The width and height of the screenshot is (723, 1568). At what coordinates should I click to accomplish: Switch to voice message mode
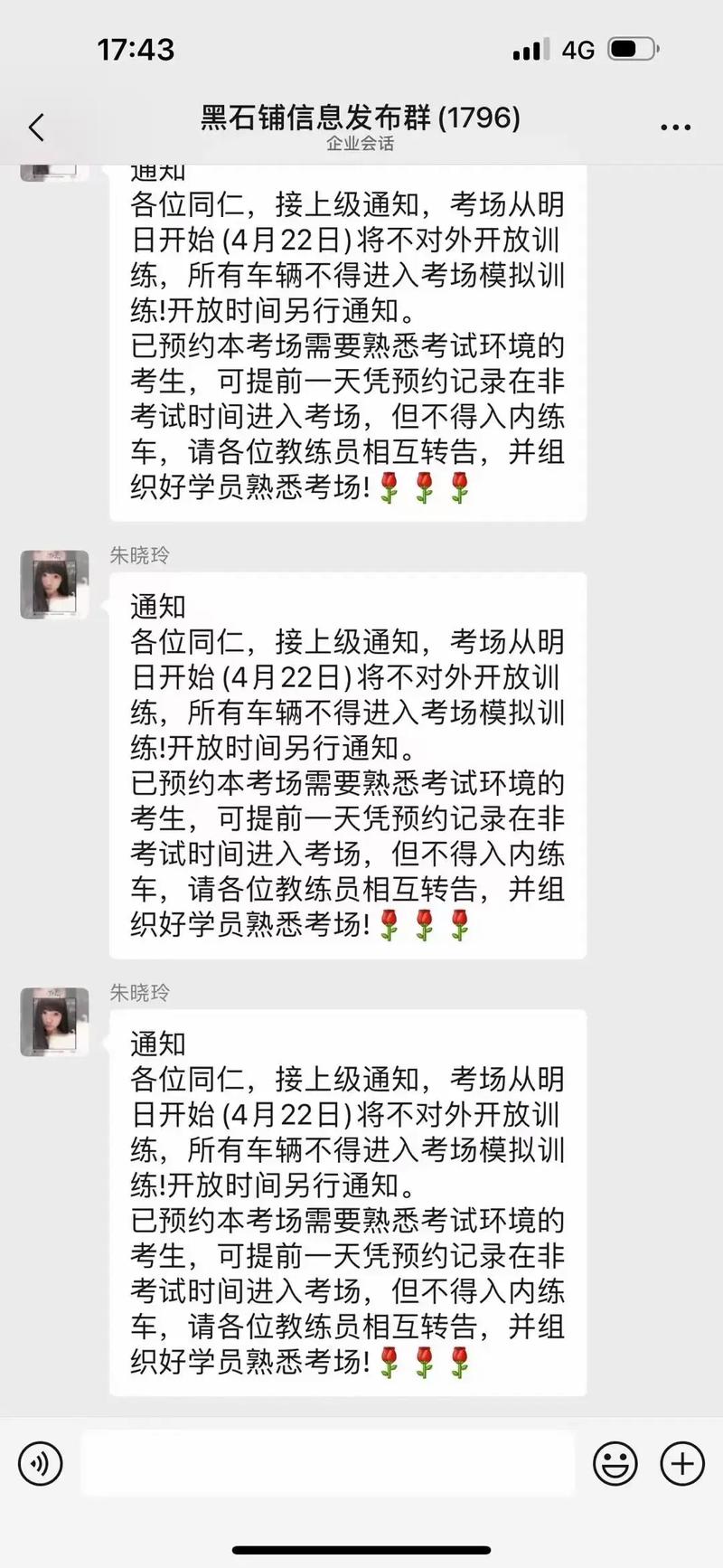(40, 1462)
